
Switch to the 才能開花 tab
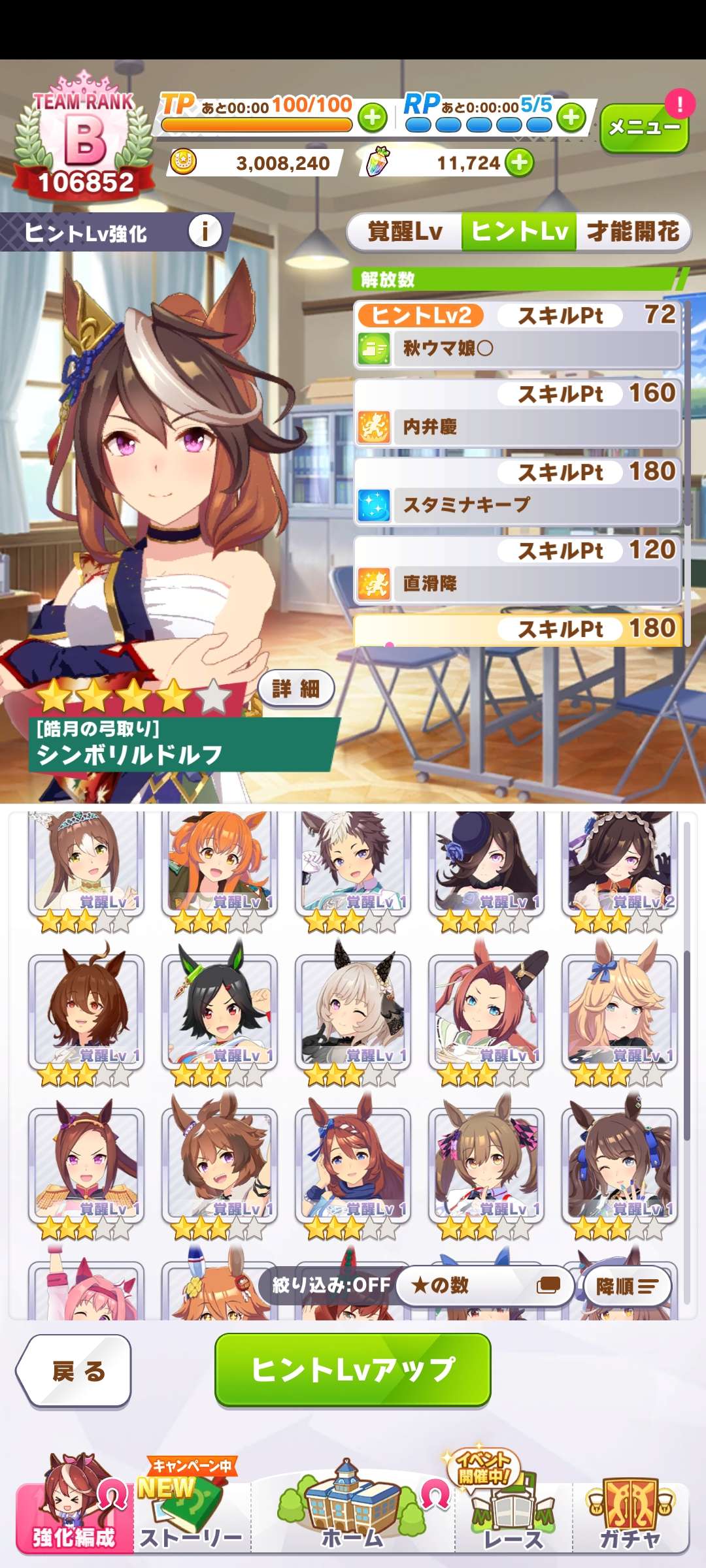[x=633, y=232]
